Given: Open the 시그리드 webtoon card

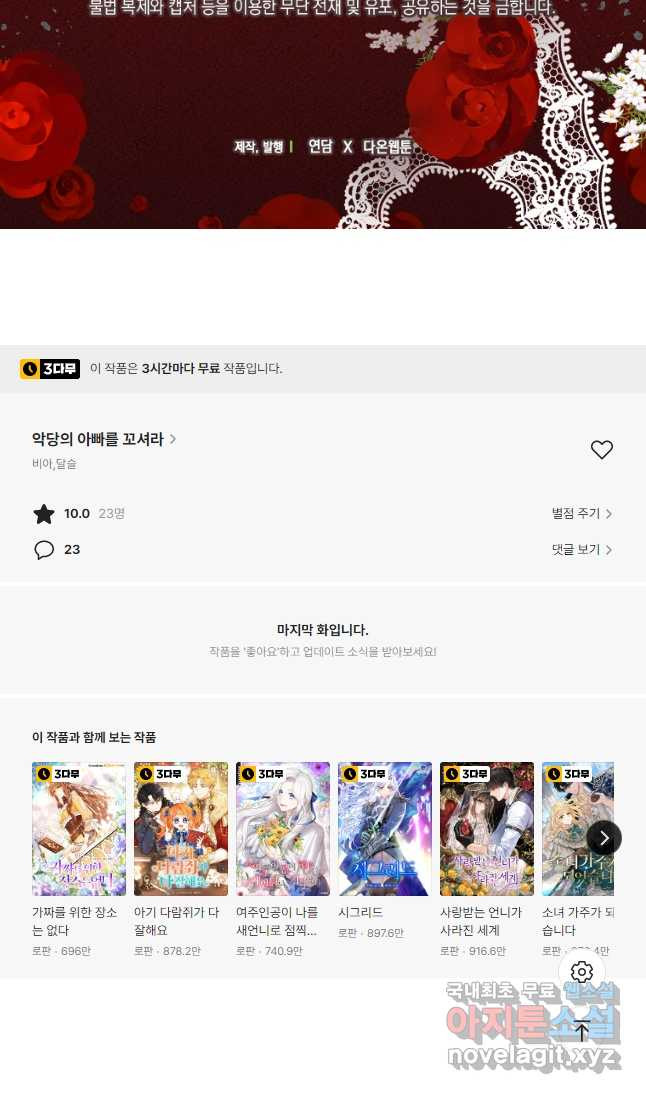Looking at the screenshot, I should click(x=385, y=829).
